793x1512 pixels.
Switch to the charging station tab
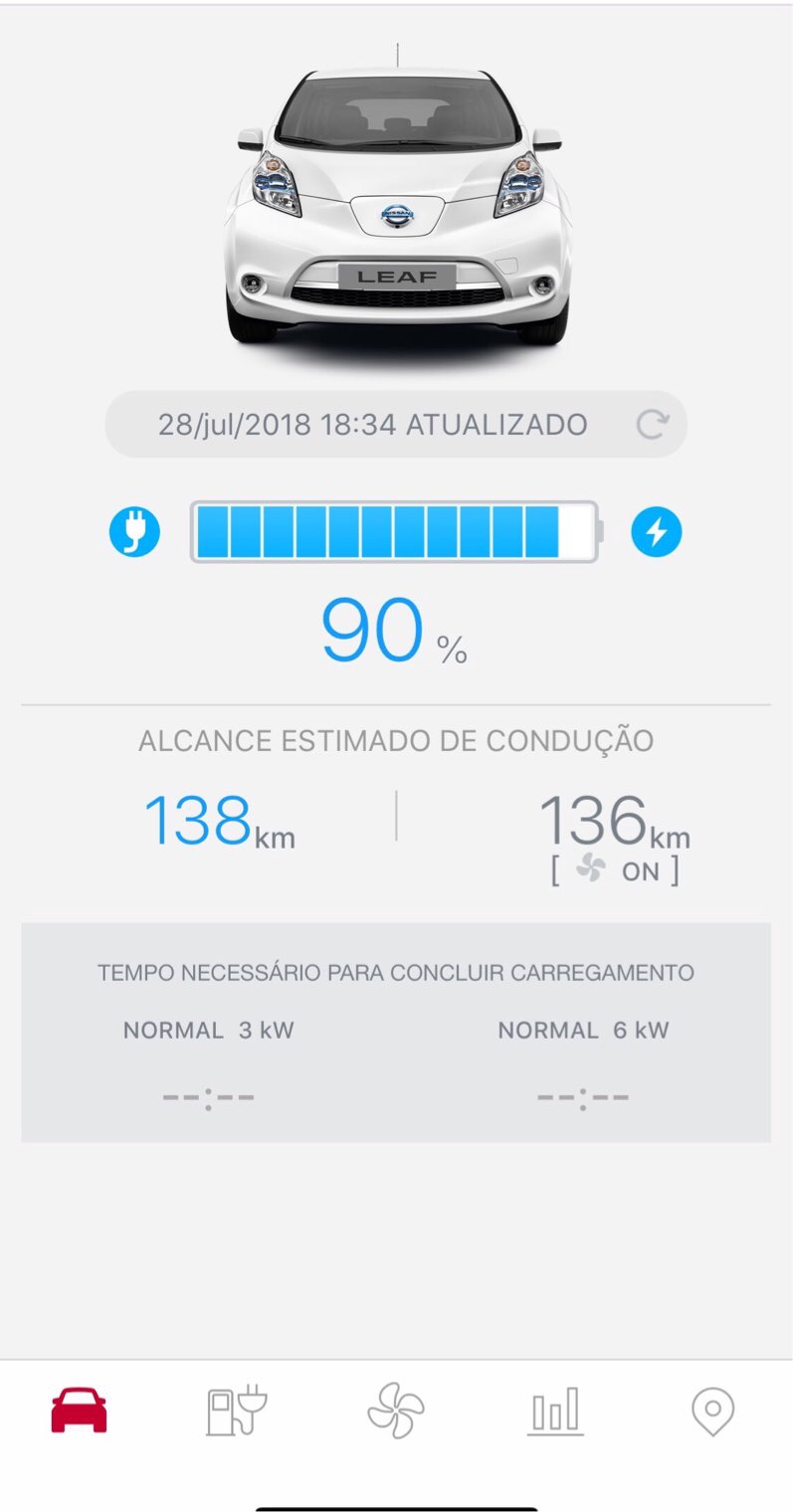click(237, 1411)
